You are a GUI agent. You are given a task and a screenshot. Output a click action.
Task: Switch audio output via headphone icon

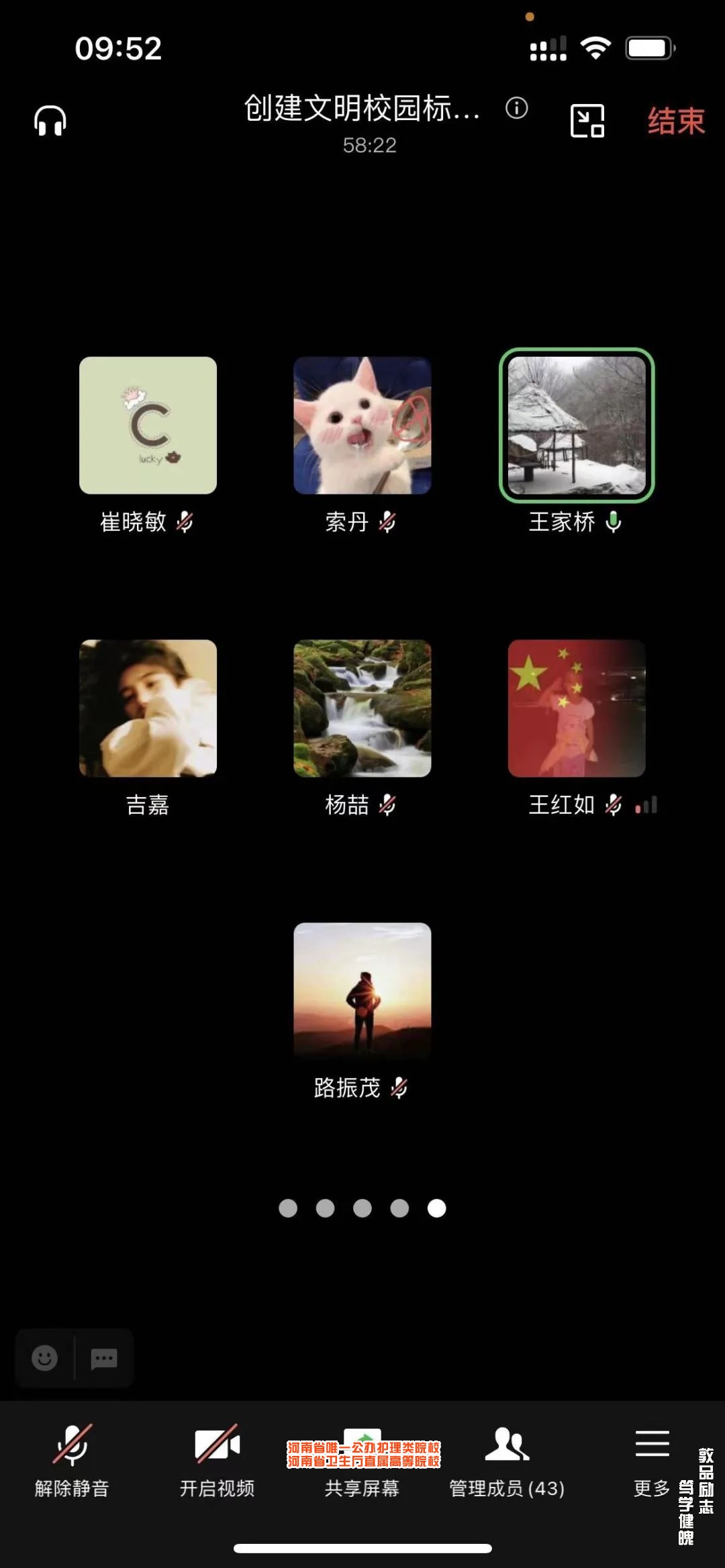tap(50, 121)
